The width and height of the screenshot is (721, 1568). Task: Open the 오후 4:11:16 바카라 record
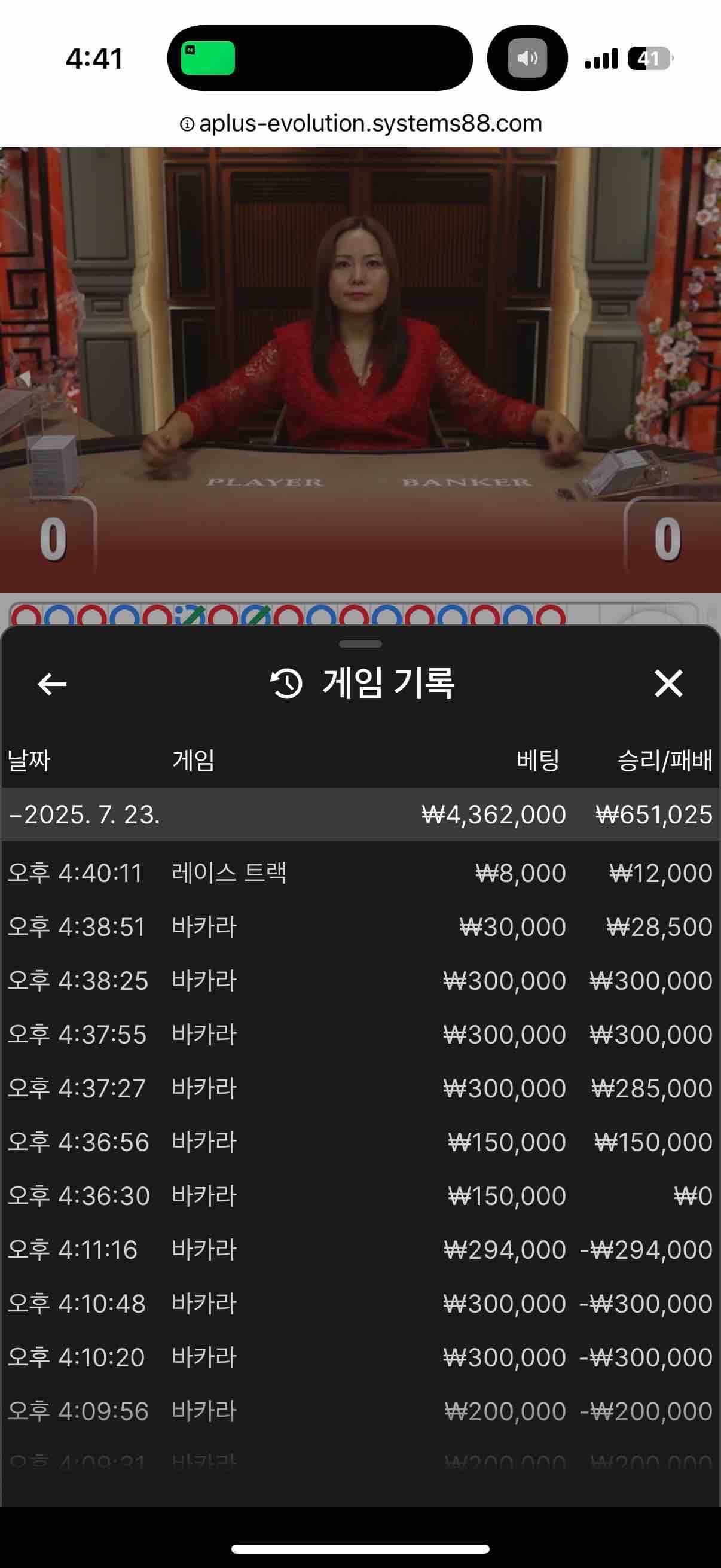(360, 1250)
